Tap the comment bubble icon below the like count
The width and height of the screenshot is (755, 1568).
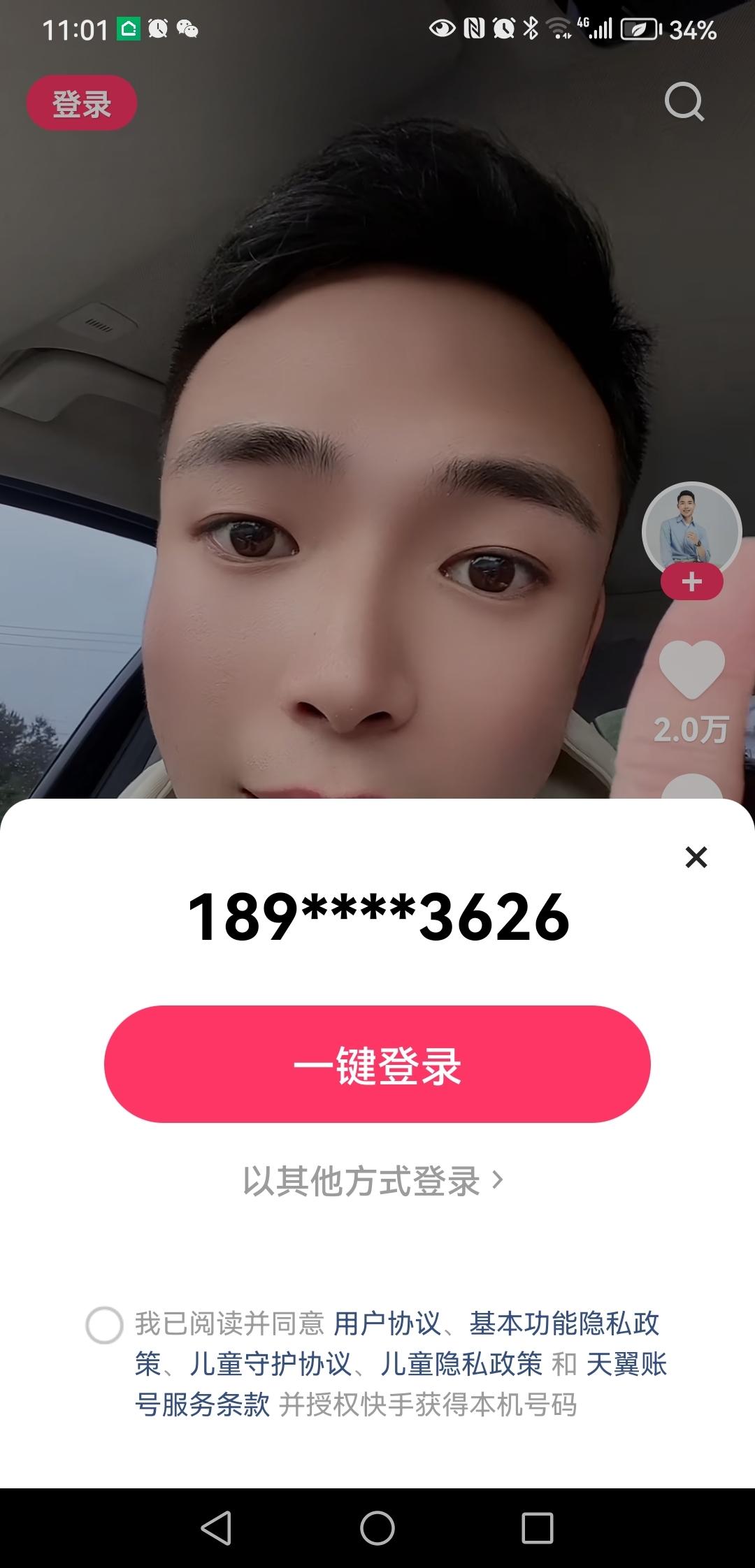coord(691,790)
